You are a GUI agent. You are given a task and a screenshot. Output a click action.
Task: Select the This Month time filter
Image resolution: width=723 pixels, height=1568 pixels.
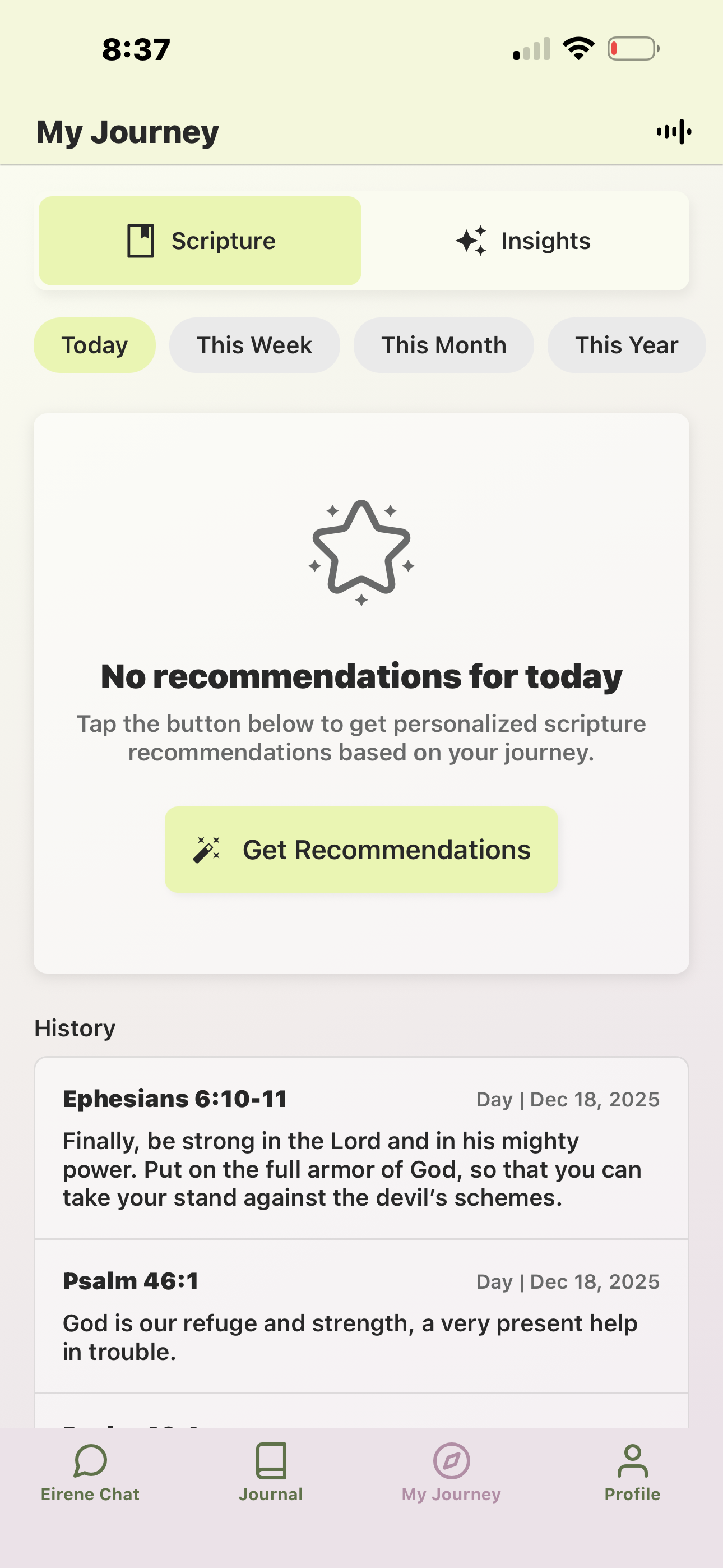(x=444, y=344)
